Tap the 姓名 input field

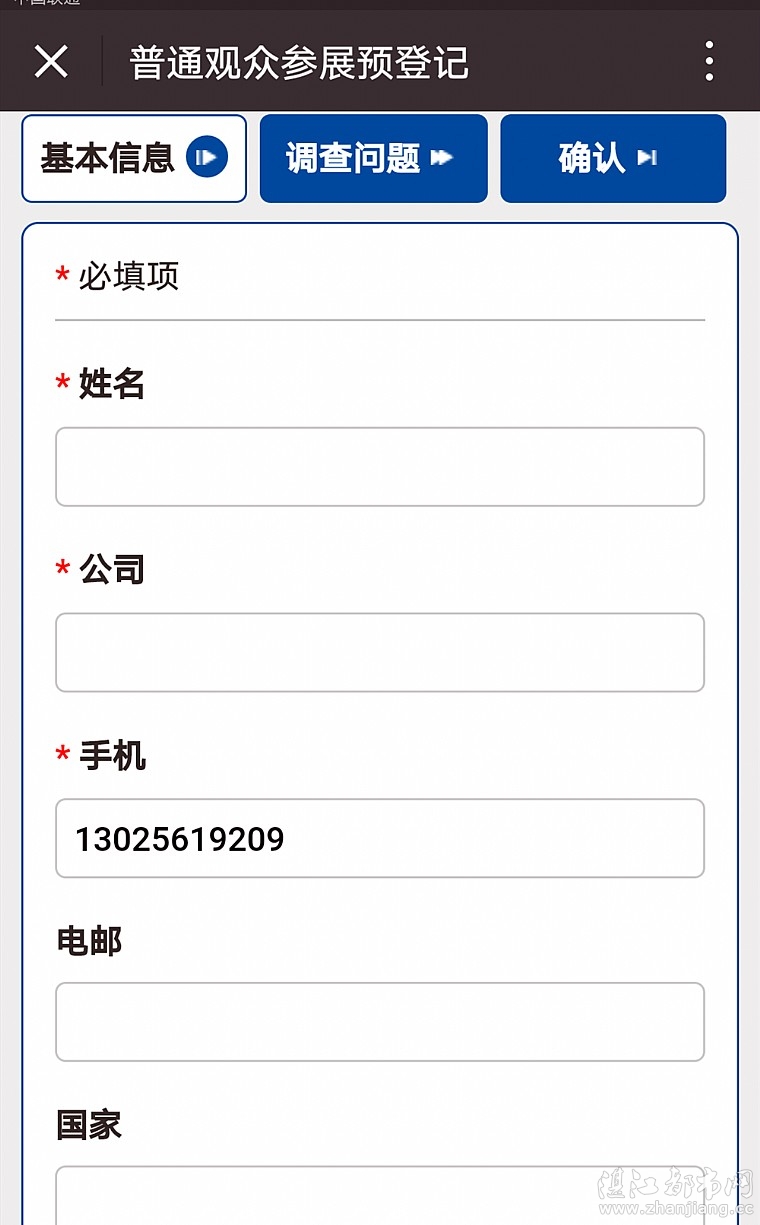point(379,467)
